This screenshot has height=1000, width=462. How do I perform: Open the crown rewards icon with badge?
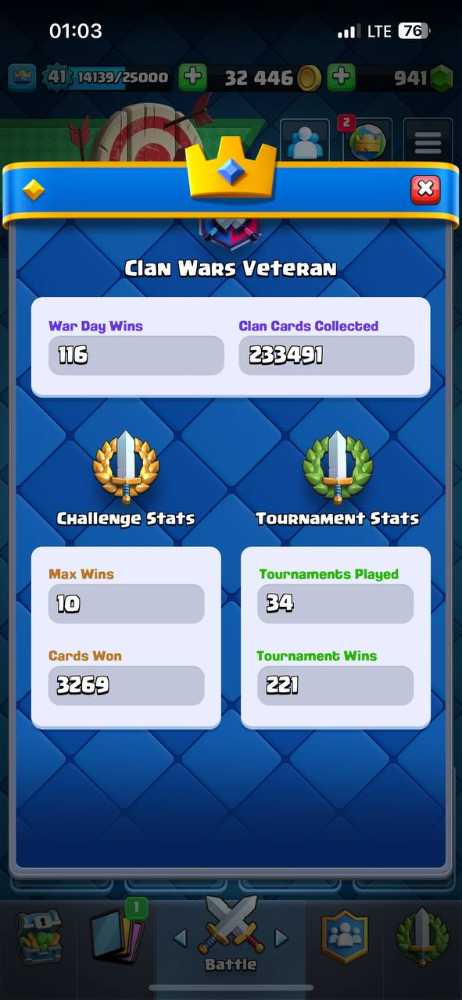(x=366, y=140)
